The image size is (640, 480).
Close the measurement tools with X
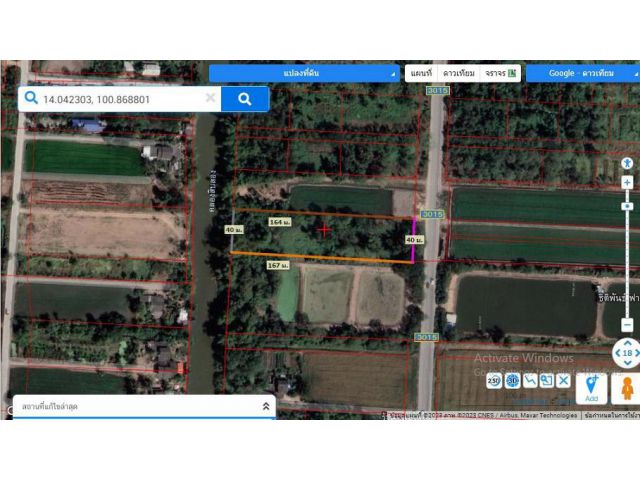(x=563, y=381)
